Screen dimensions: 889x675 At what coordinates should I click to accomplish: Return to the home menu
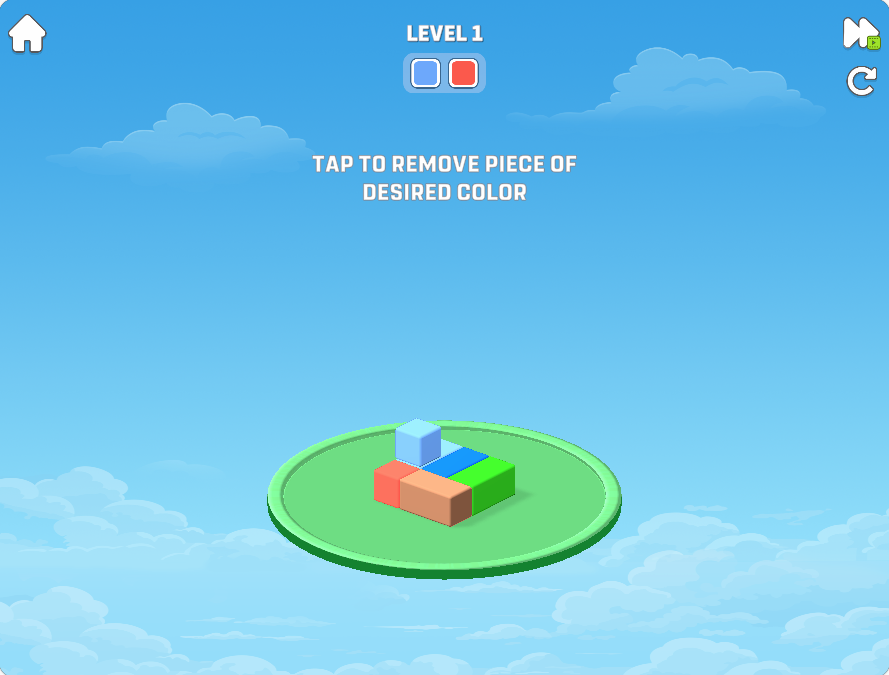pyautogui.click(x=27, y=34)
